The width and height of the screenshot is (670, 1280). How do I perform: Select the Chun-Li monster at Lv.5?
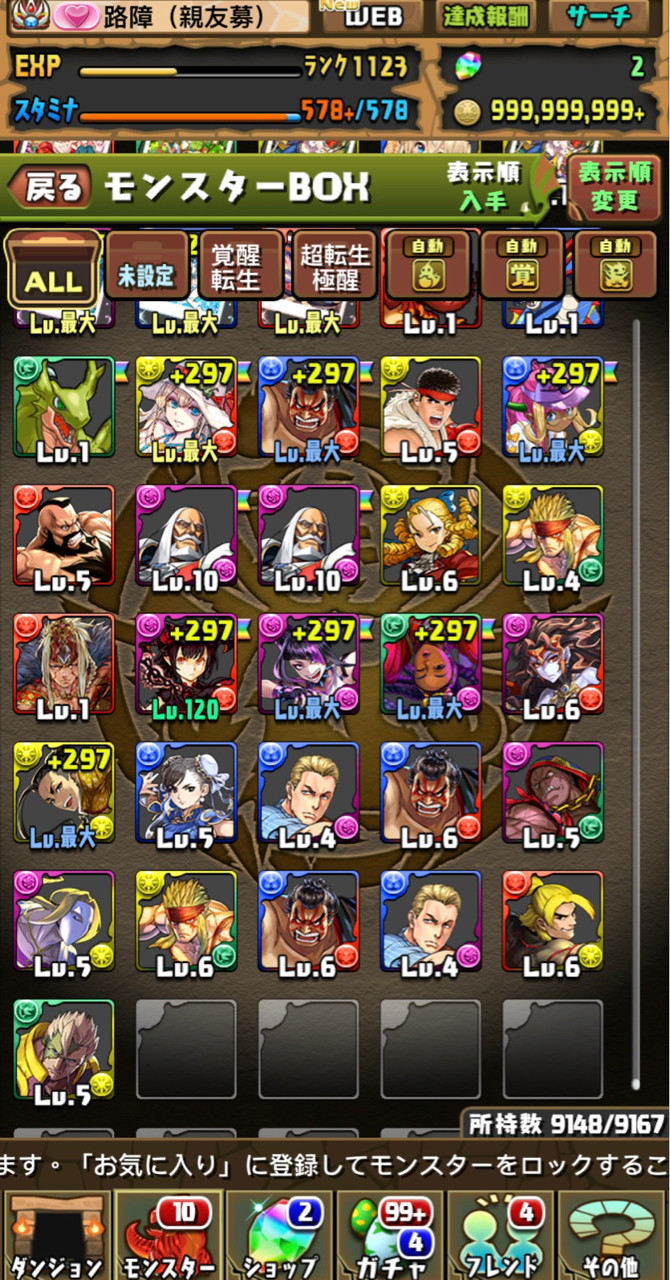tap(186, 794)
